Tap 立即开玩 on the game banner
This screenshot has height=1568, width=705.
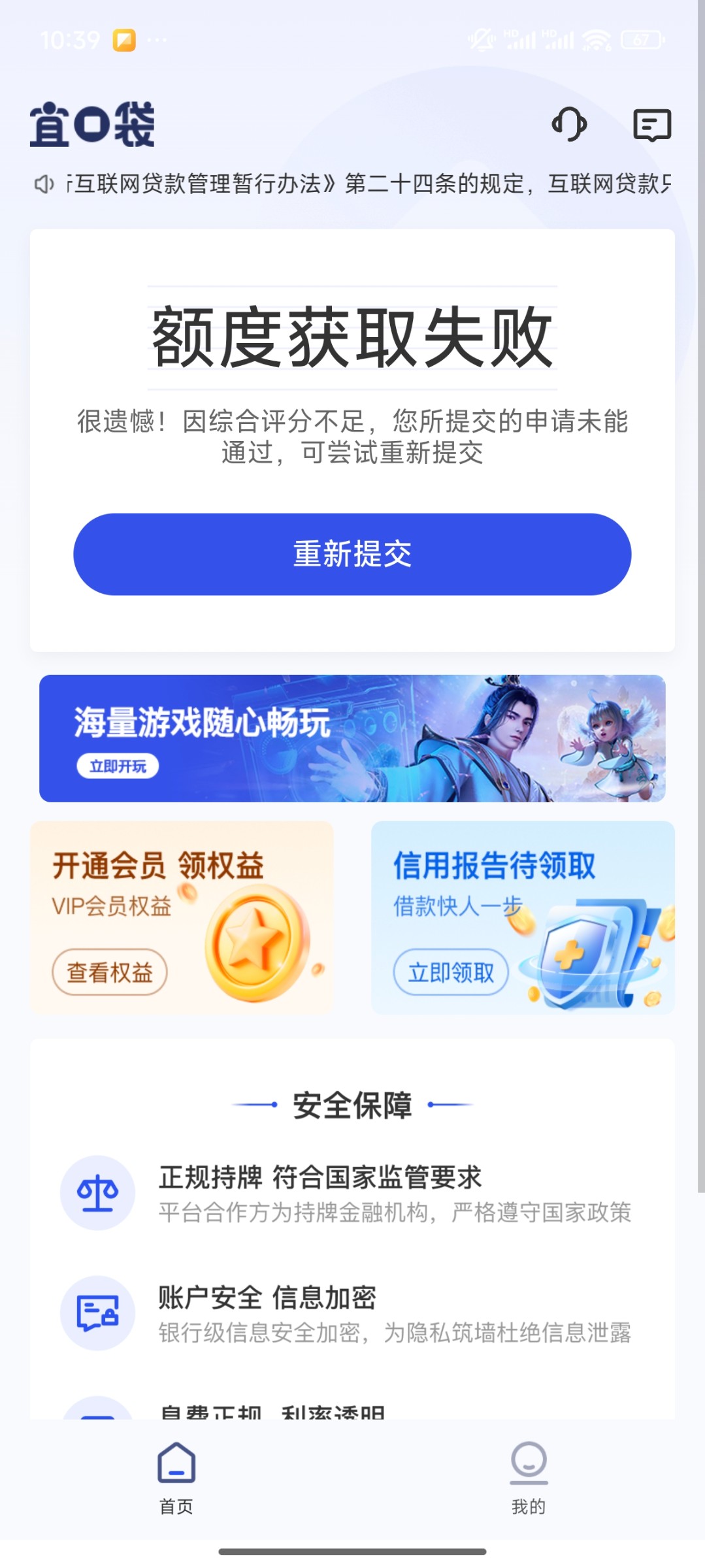118,766
